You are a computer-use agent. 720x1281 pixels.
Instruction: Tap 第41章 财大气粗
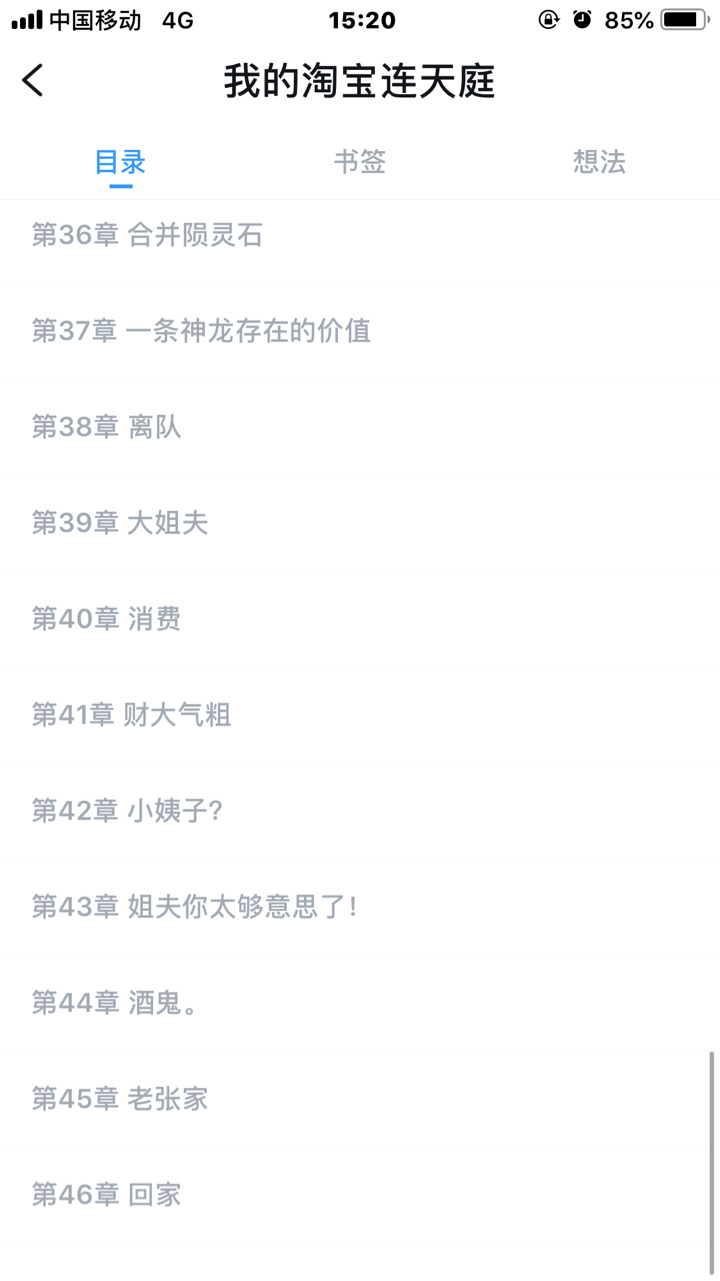coord(132,715)
